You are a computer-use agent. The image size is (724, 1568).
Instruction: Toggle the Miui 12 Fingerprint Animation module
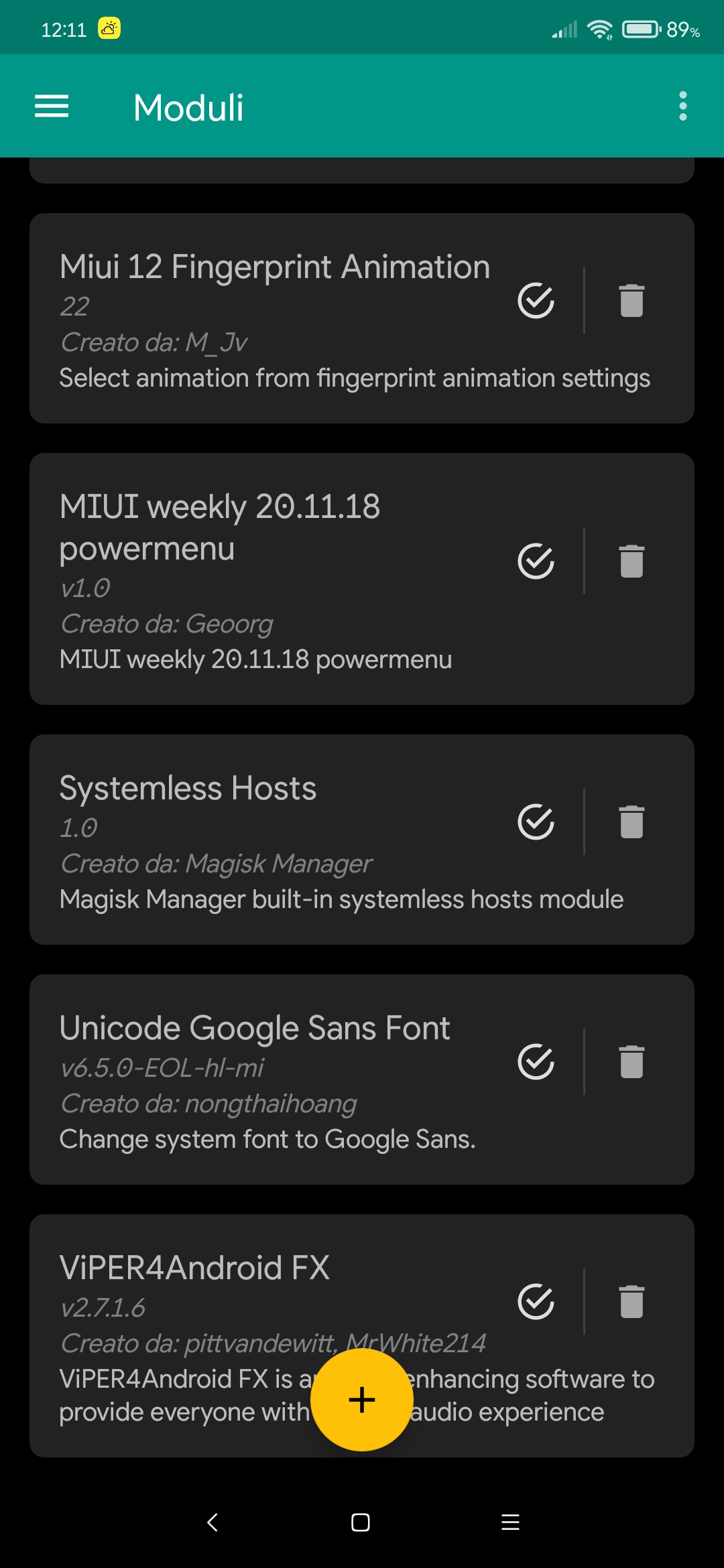(x=536, y=300)
